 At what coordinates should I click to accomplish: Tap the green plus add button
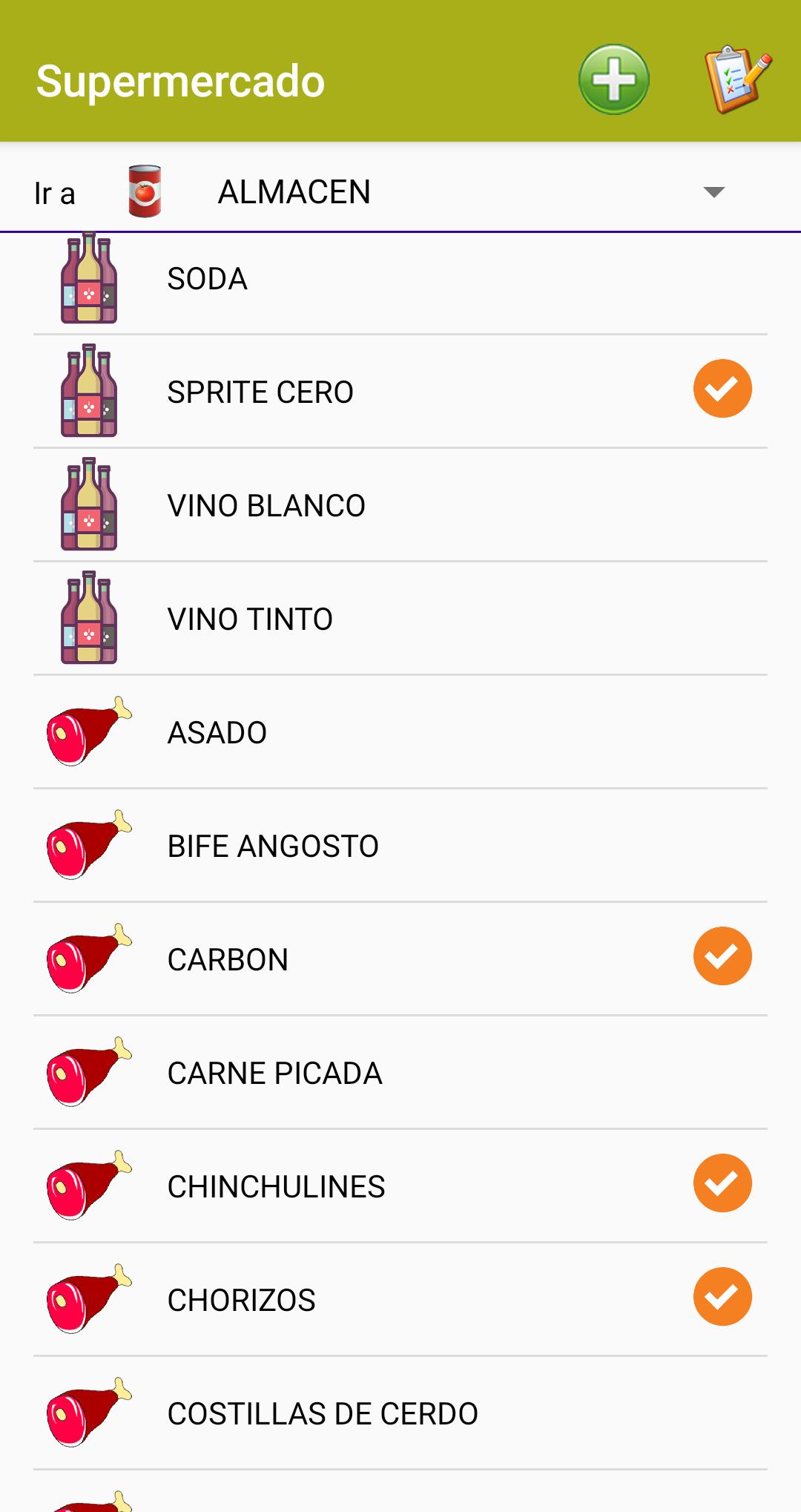(x=614, y=79)
